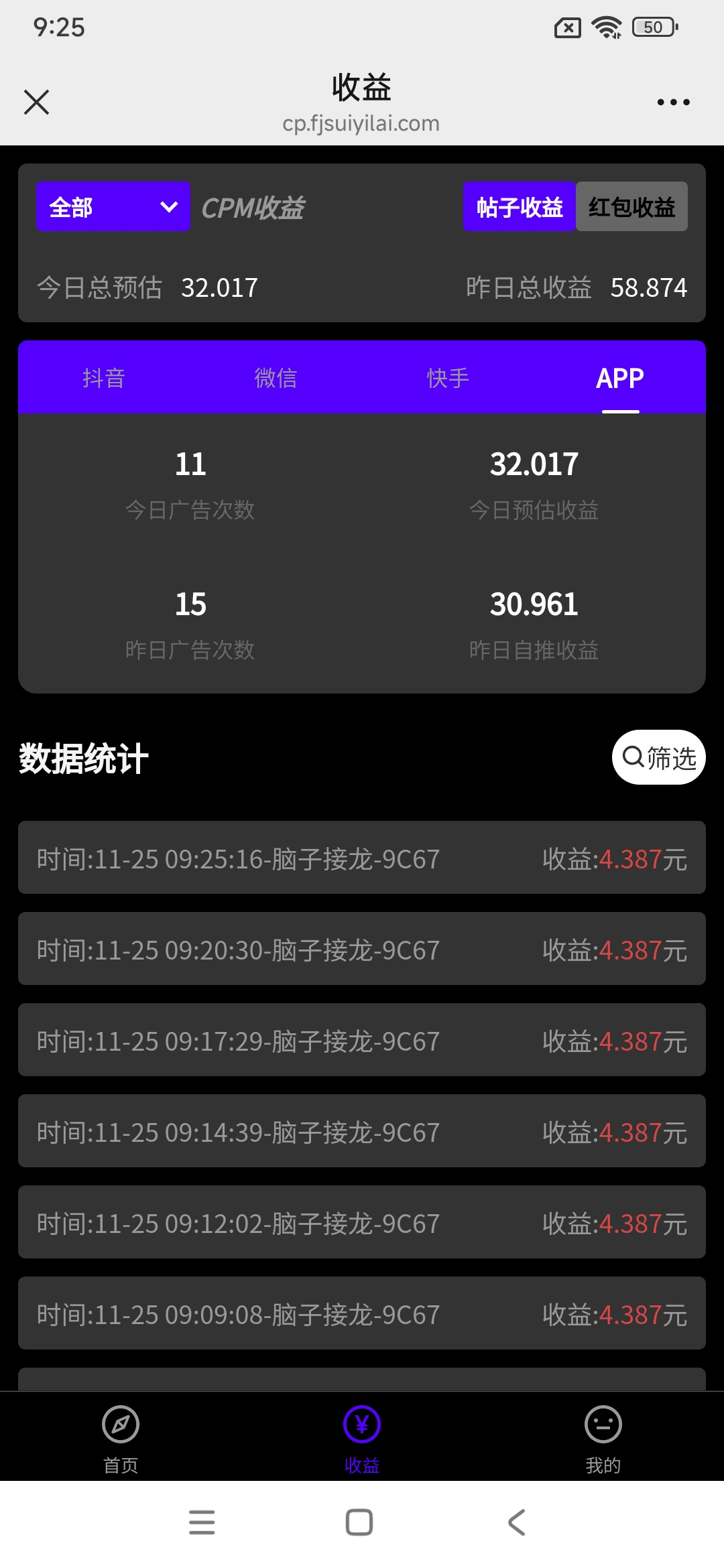Select the 帖子收益 option
Screen dimensions: 724x1568
click(x=519, y=206)
